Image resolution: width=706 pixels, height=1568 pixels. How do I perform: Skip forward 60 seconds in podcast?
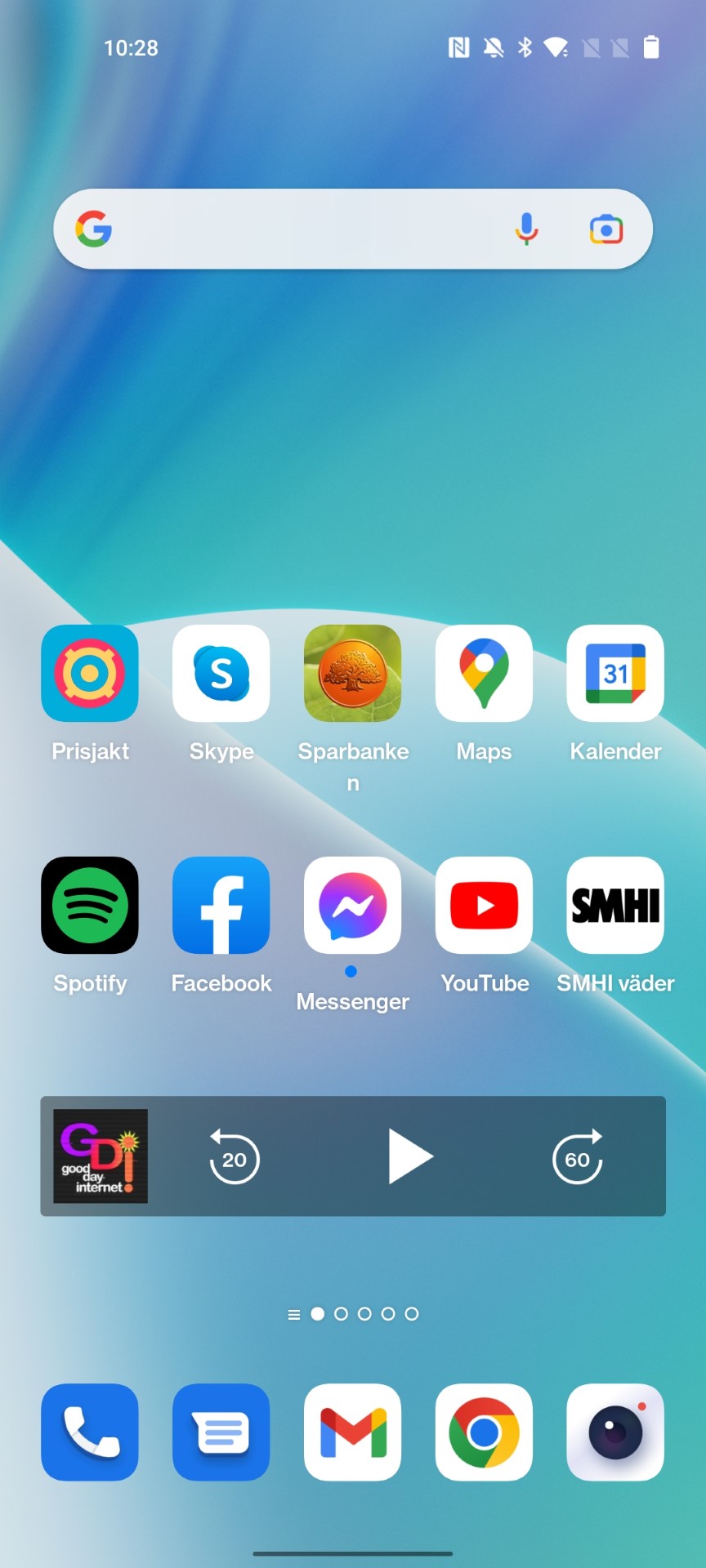[x=578, y=1156]
